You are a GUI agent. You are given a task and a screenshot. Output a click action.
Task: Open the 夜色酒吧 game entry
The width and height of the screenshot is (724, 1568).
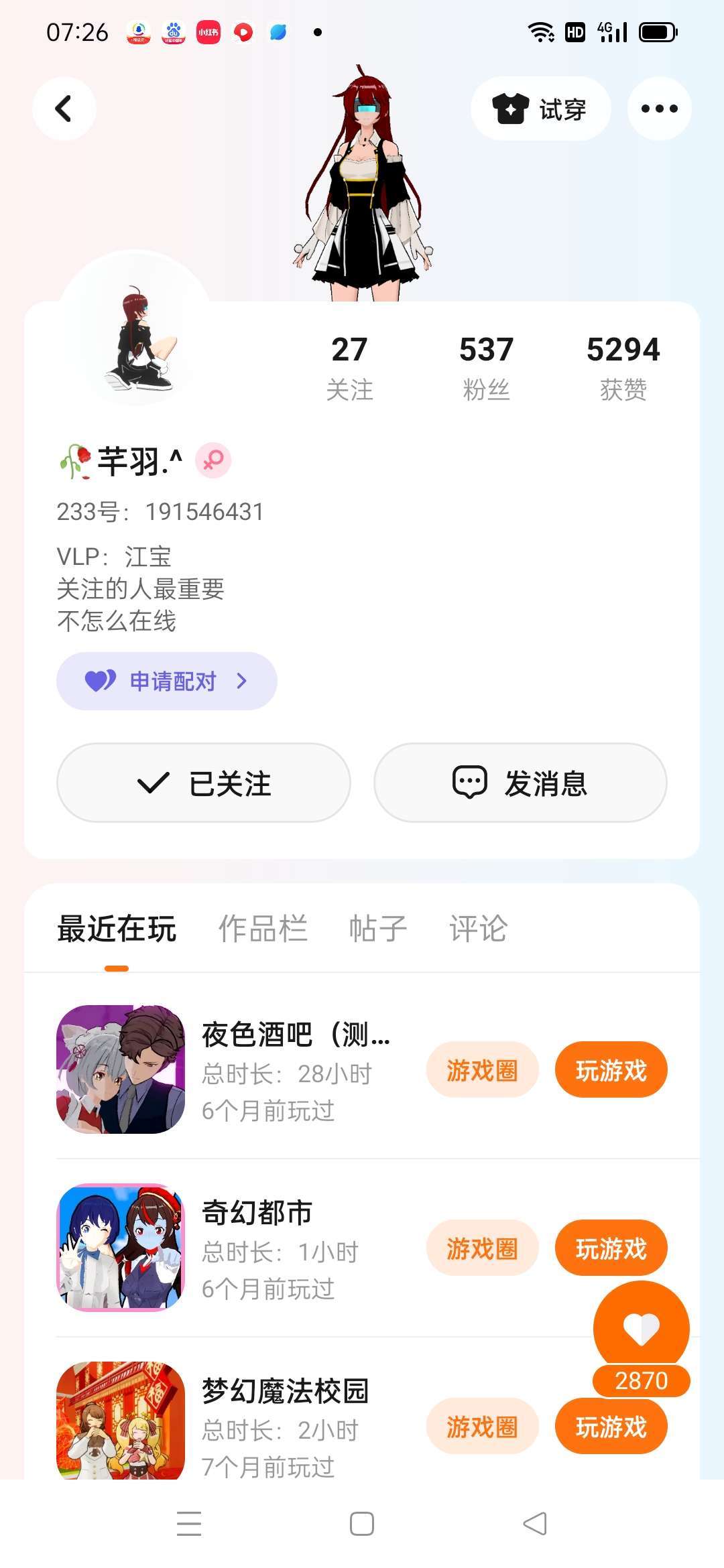point(229,1069)
